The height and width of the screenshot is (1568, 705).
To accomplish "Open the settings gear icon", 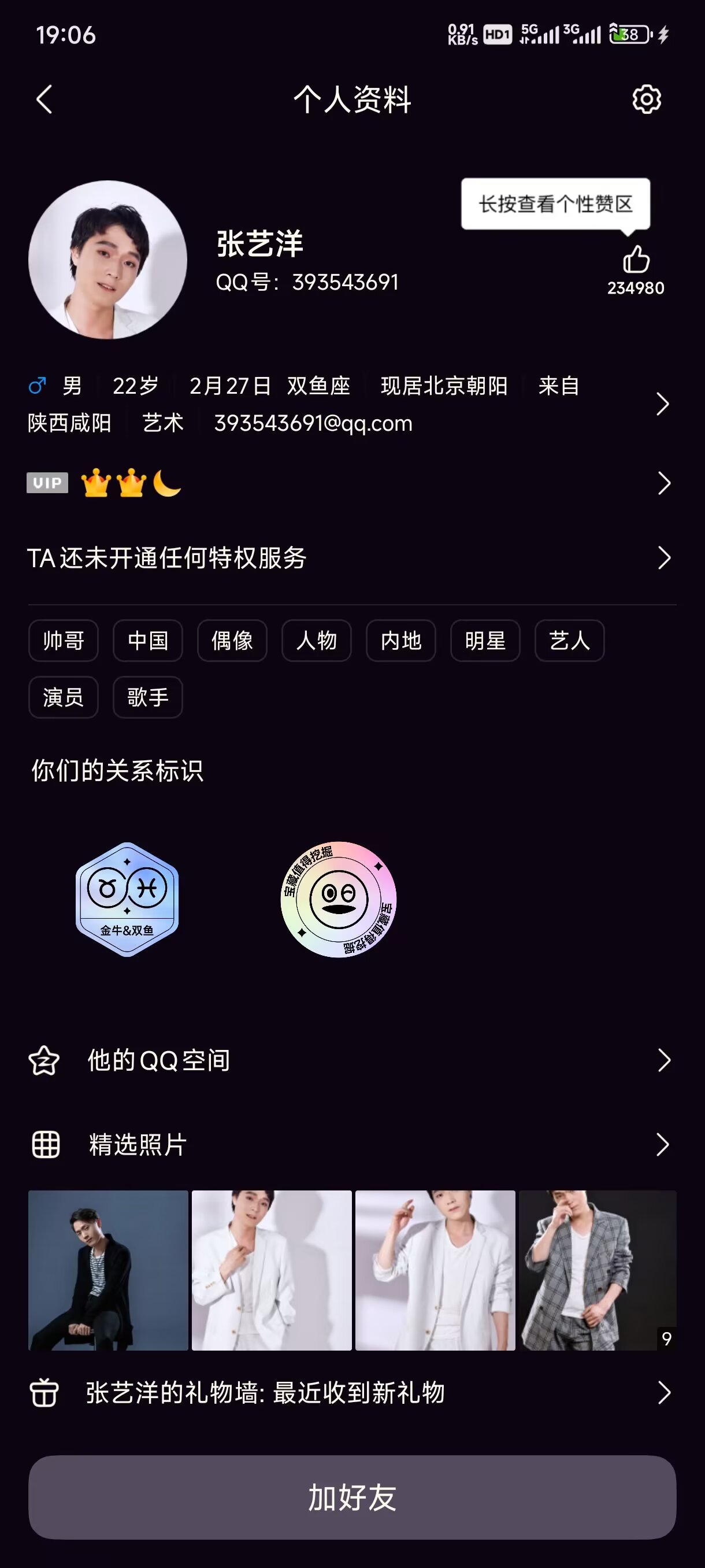I will pos(646,99).
